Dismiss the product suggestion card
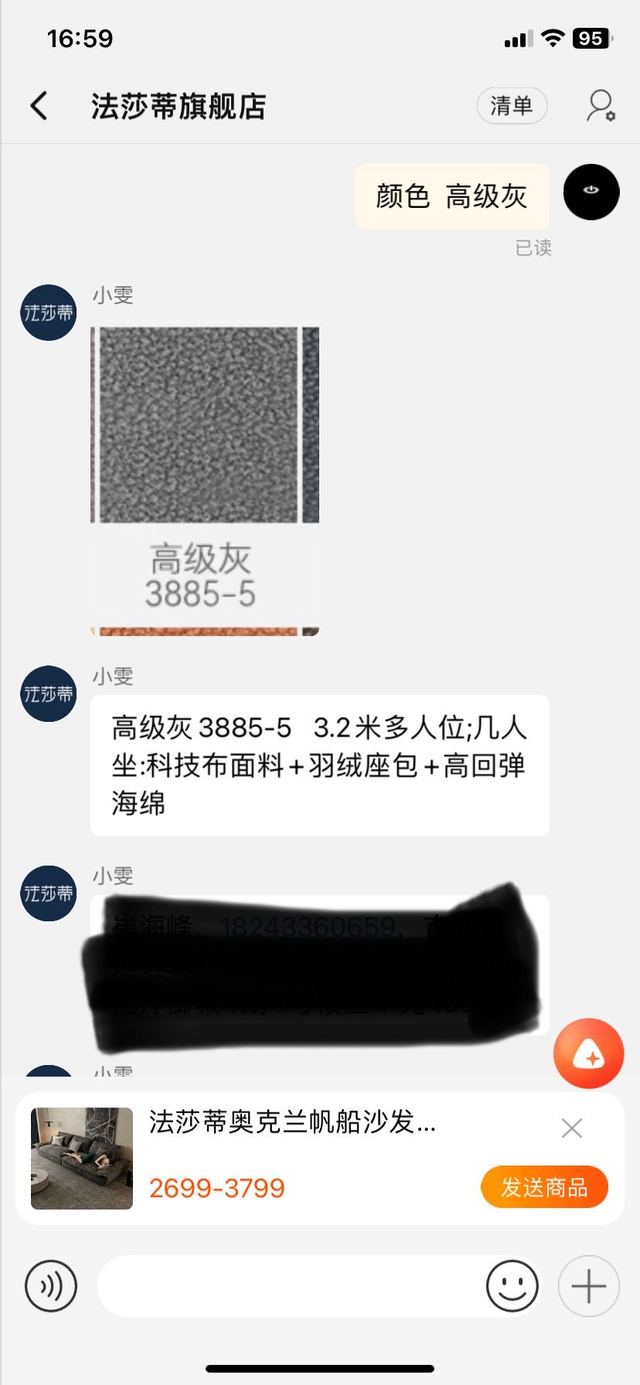Screen dimensions: 640x1385 point(572,1128)
